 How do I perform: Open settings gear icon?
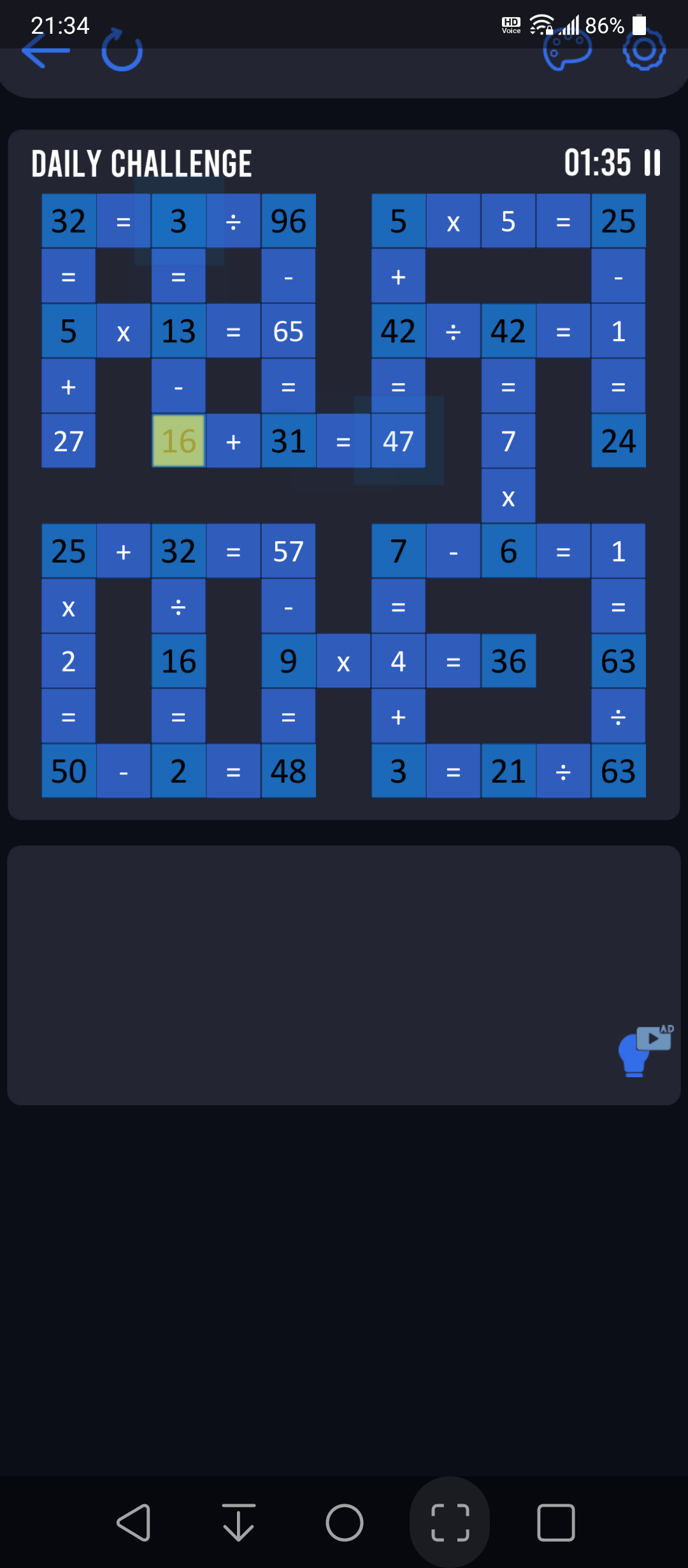pyautogui.click(x=644, y=50)
